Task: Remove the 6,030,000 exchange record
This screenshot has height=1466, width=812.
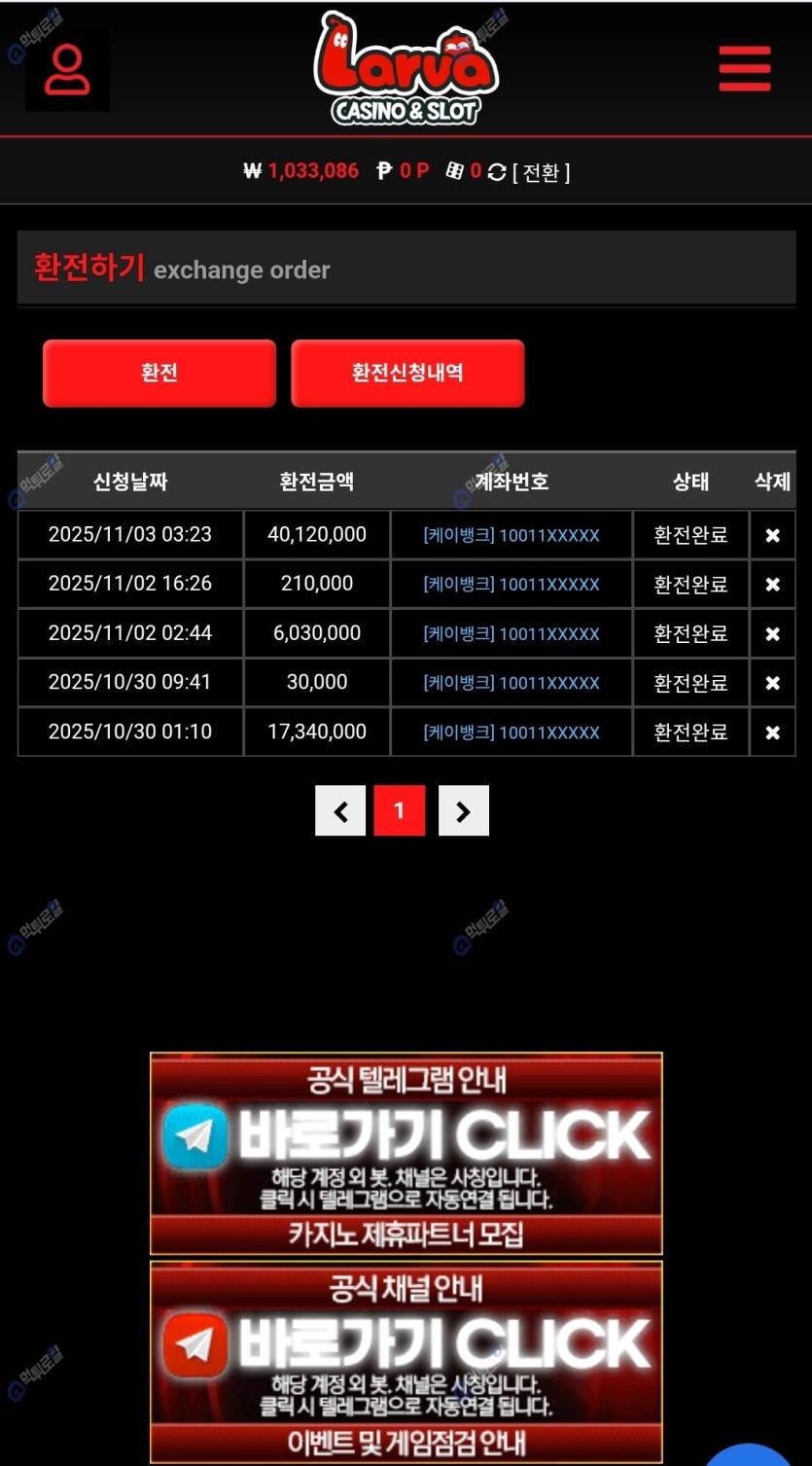Action: point(772,634)
